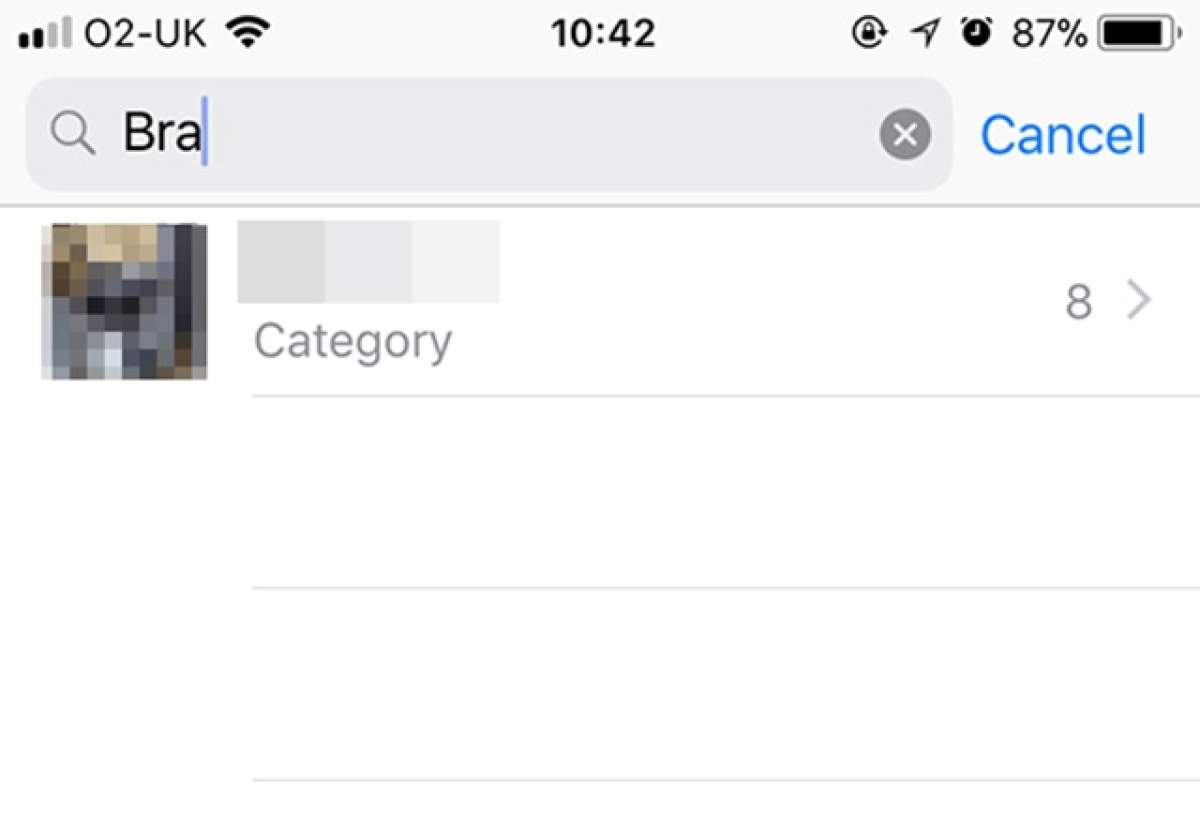The height and width of the screenshot is (834, 1200).
Task: Cancel the search
Action: click(x=1063, y=135)
